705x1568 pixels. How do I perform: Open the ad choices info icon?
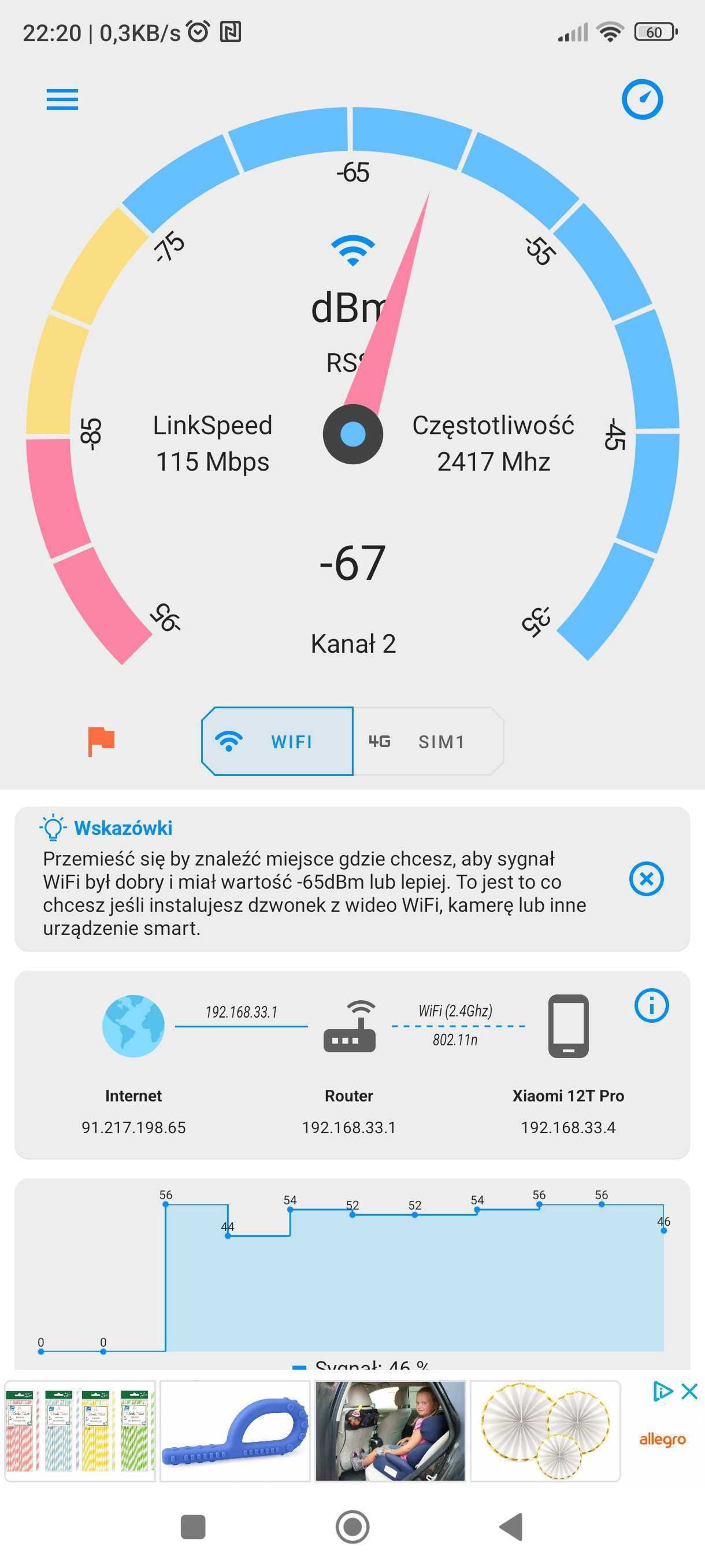(662, 1392)
